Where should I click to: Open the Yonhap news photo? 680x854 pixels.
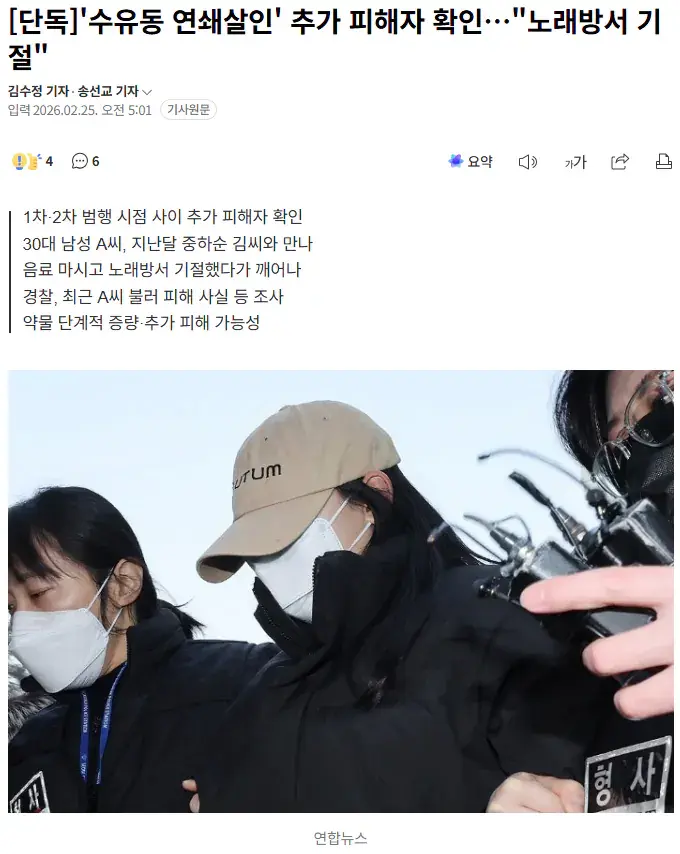pyautogui.click(x=340, y=590)
